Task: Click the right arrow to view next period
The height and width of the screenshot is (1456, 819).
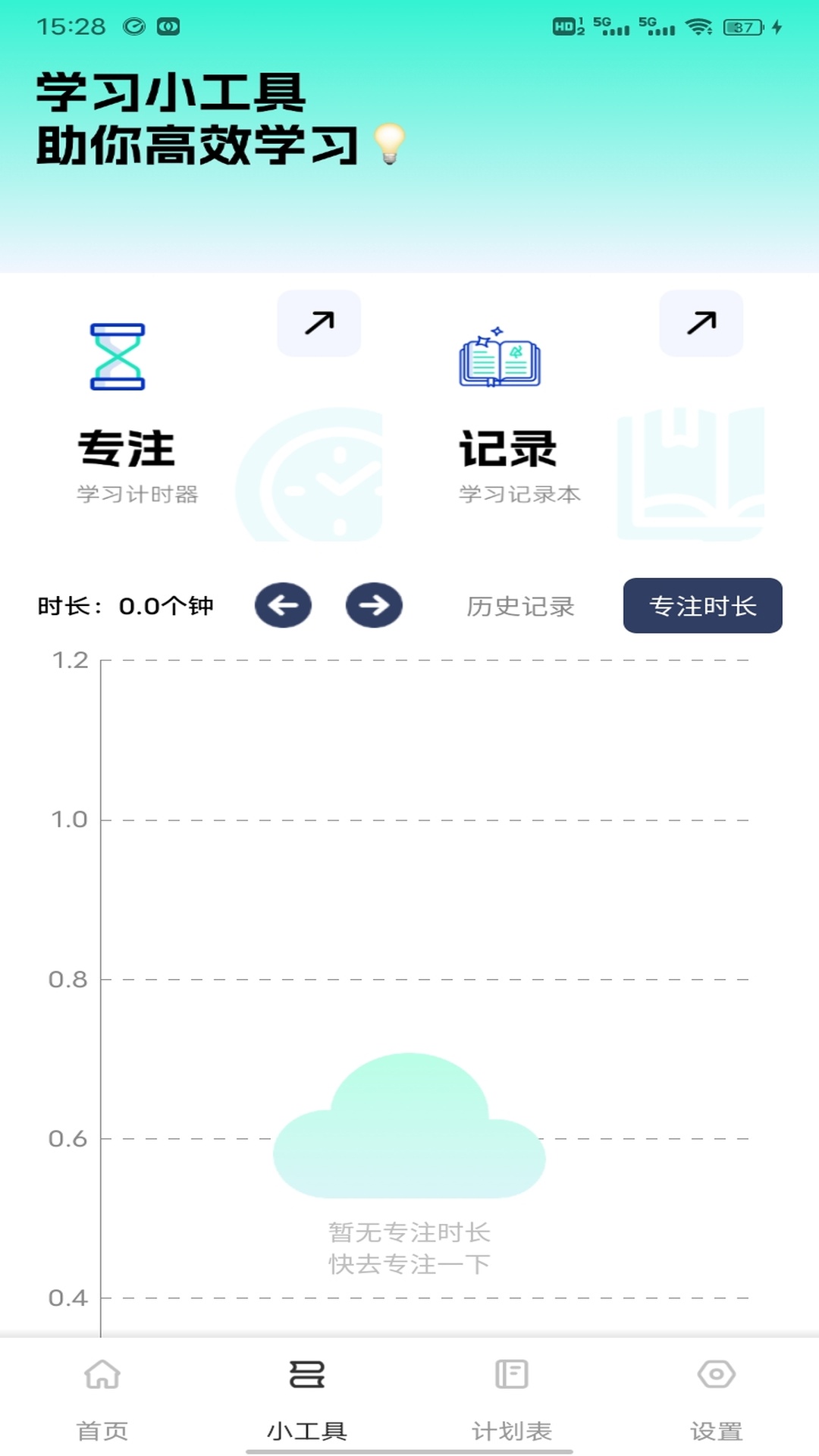Action: coord(374,606)
